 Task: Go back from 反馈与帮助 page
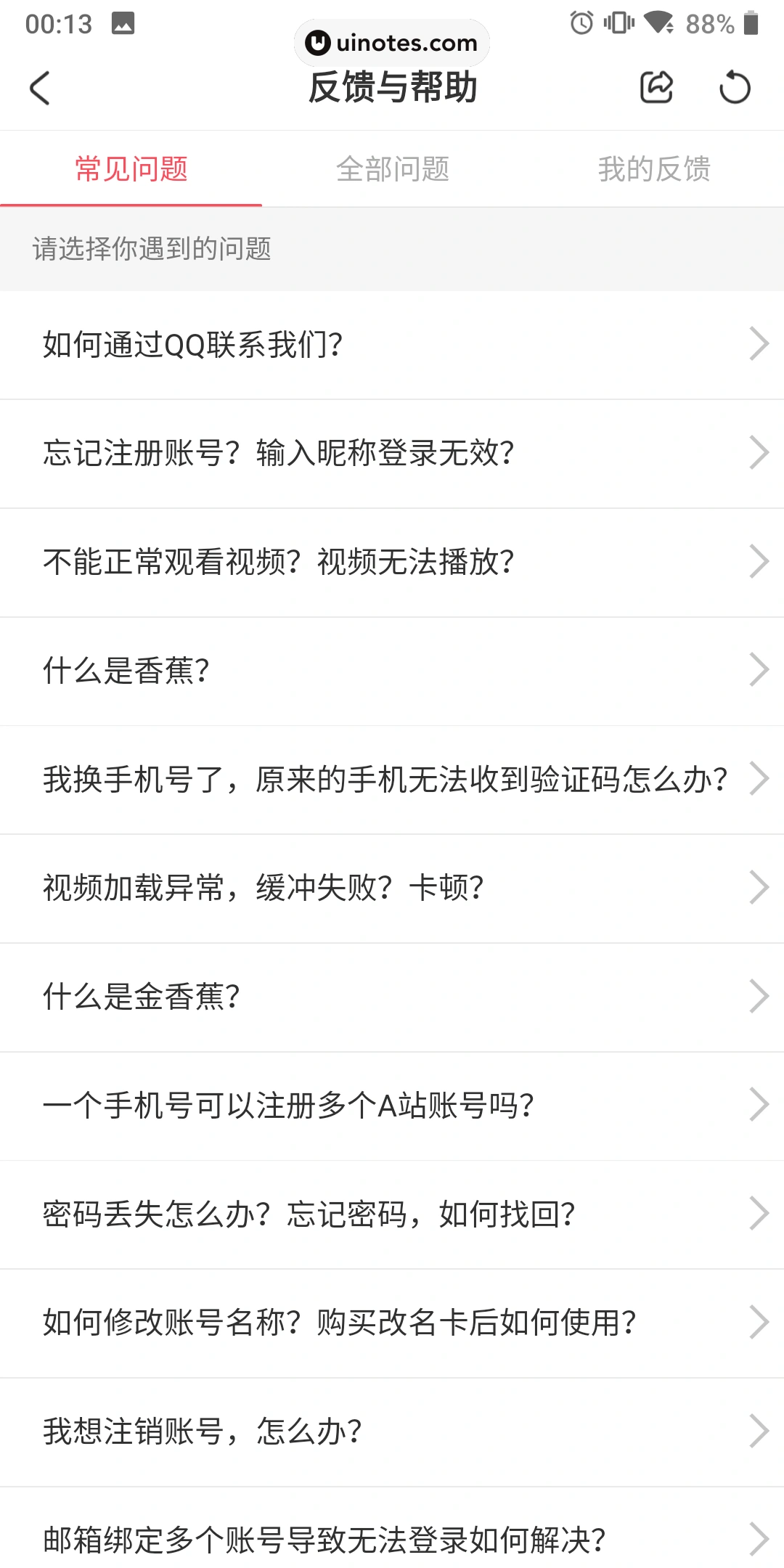(41, 89)
